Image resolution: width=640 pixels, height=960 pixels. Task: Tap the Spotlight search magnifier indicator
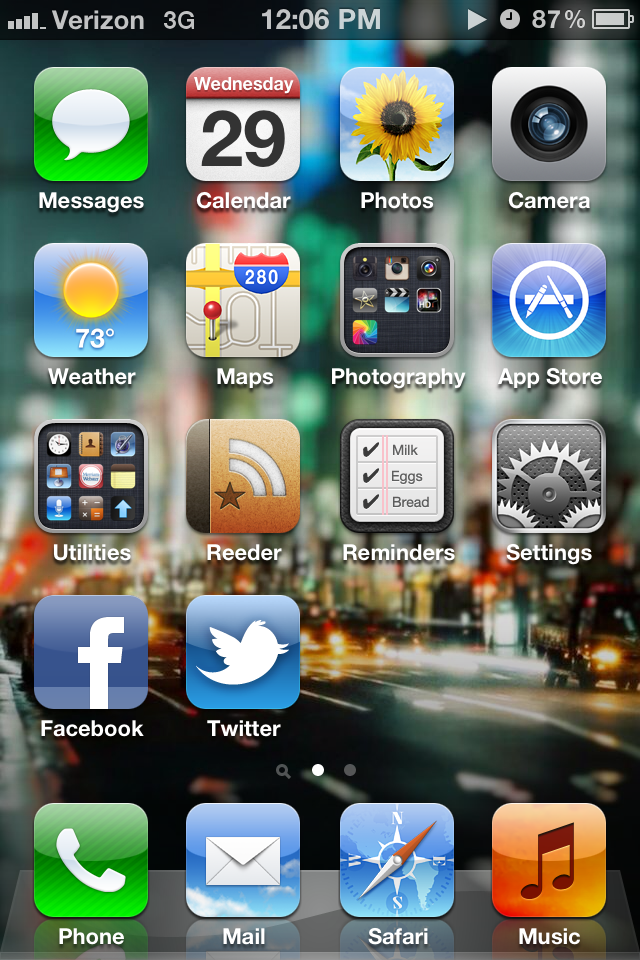point(284,771)
